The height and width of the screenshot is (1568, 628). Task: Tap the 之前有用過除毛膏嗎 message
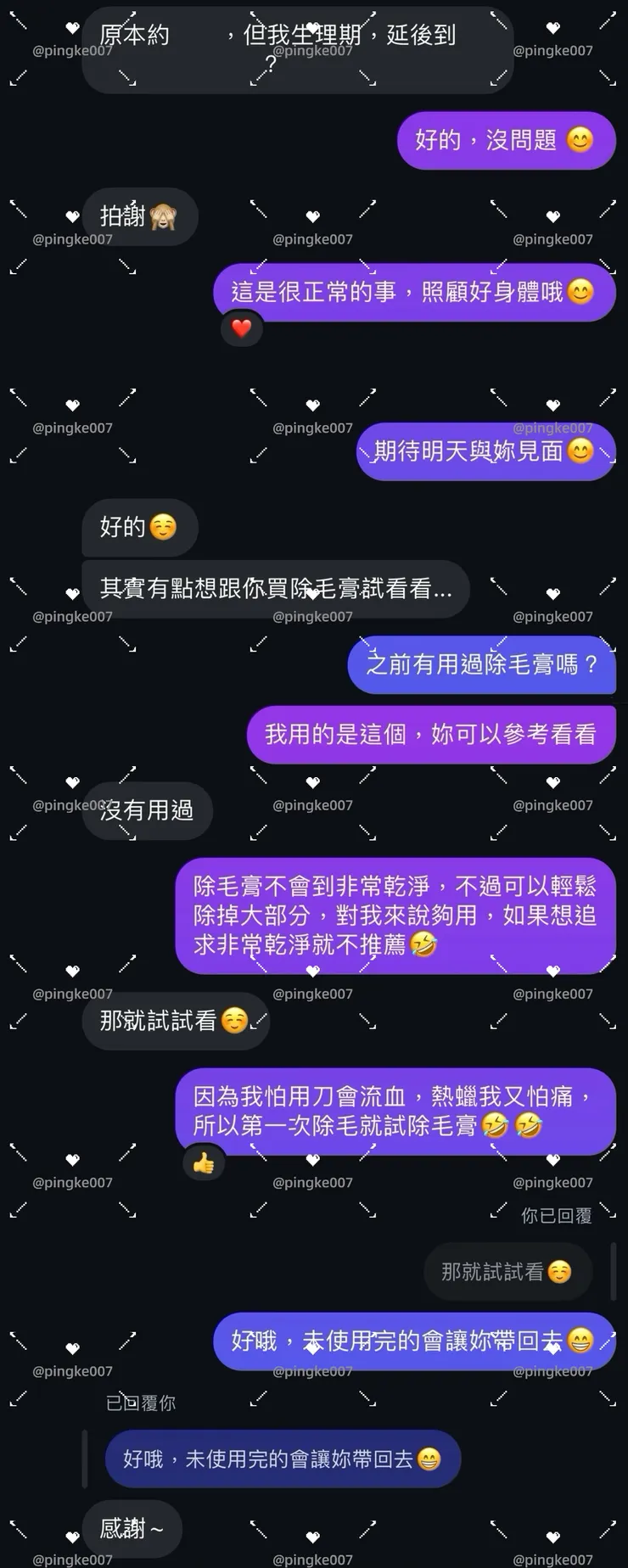(x=481, y=665)
